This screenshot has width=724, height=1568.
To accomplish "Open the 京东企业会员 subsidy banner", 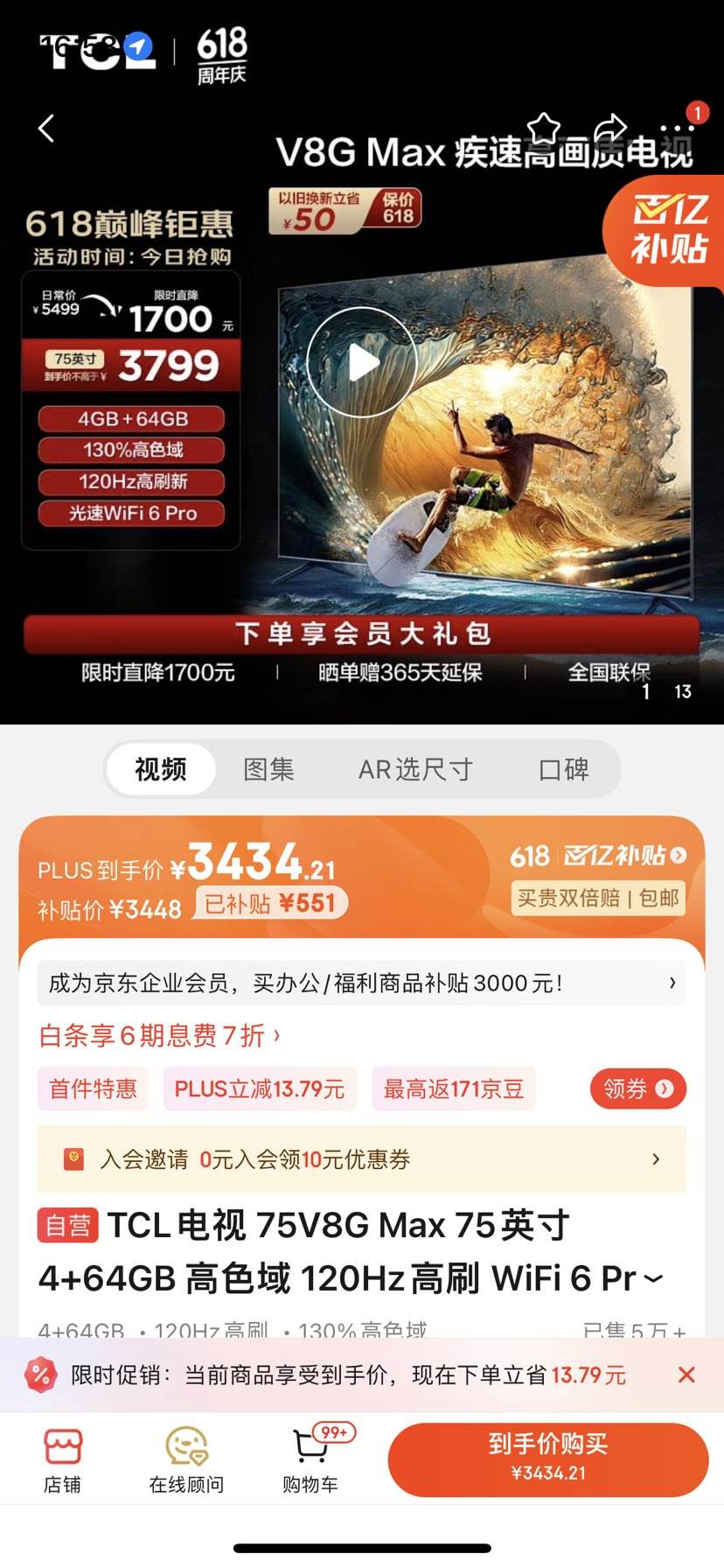I will tap(361, 983).
